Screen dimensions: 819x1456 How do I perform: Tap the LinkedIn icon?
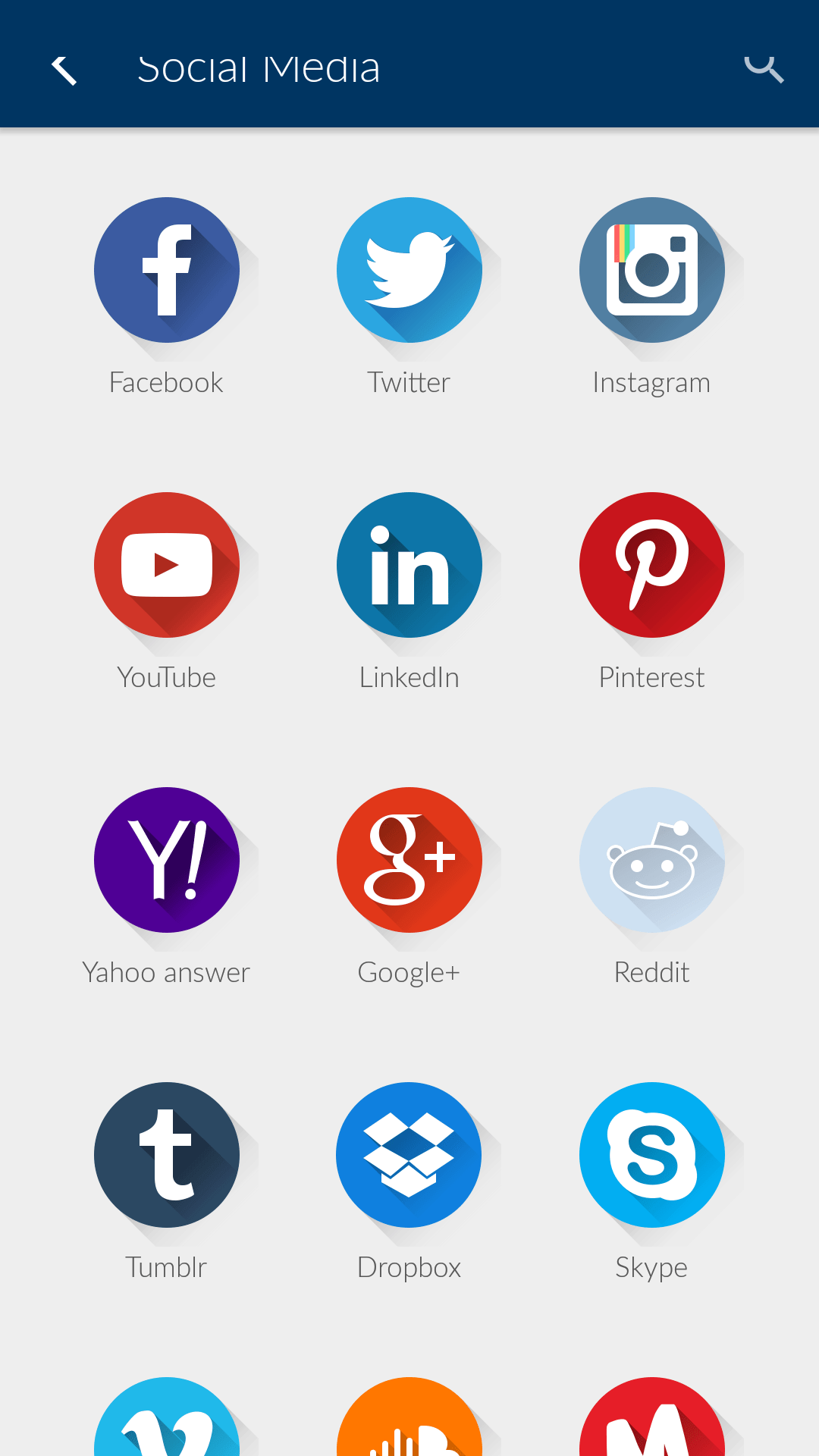click(409, 565)
